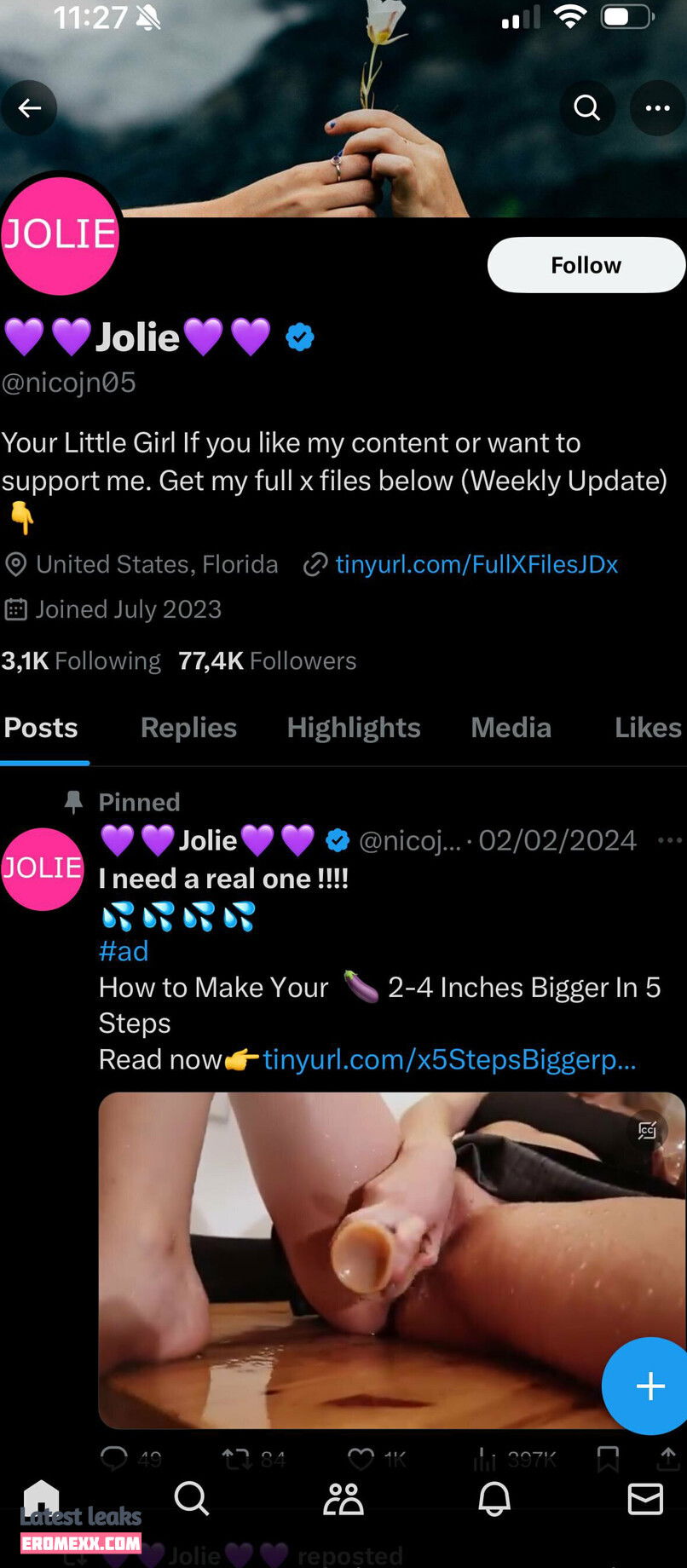Compose a new post with the plus button
687x1568 pixels.
(x=649, y=1386)
